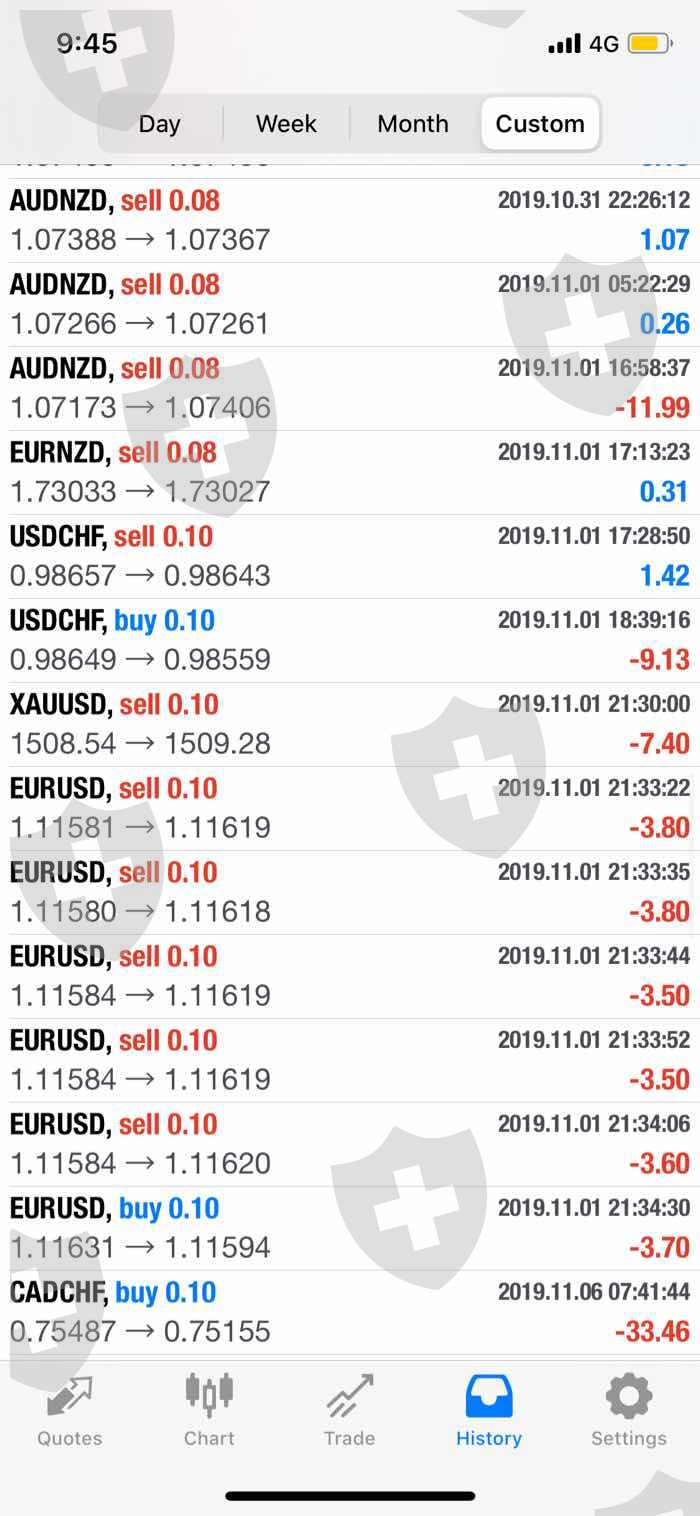Tap the History tab
This screenshot has width=700, height=1516.
click(489, 1410)
